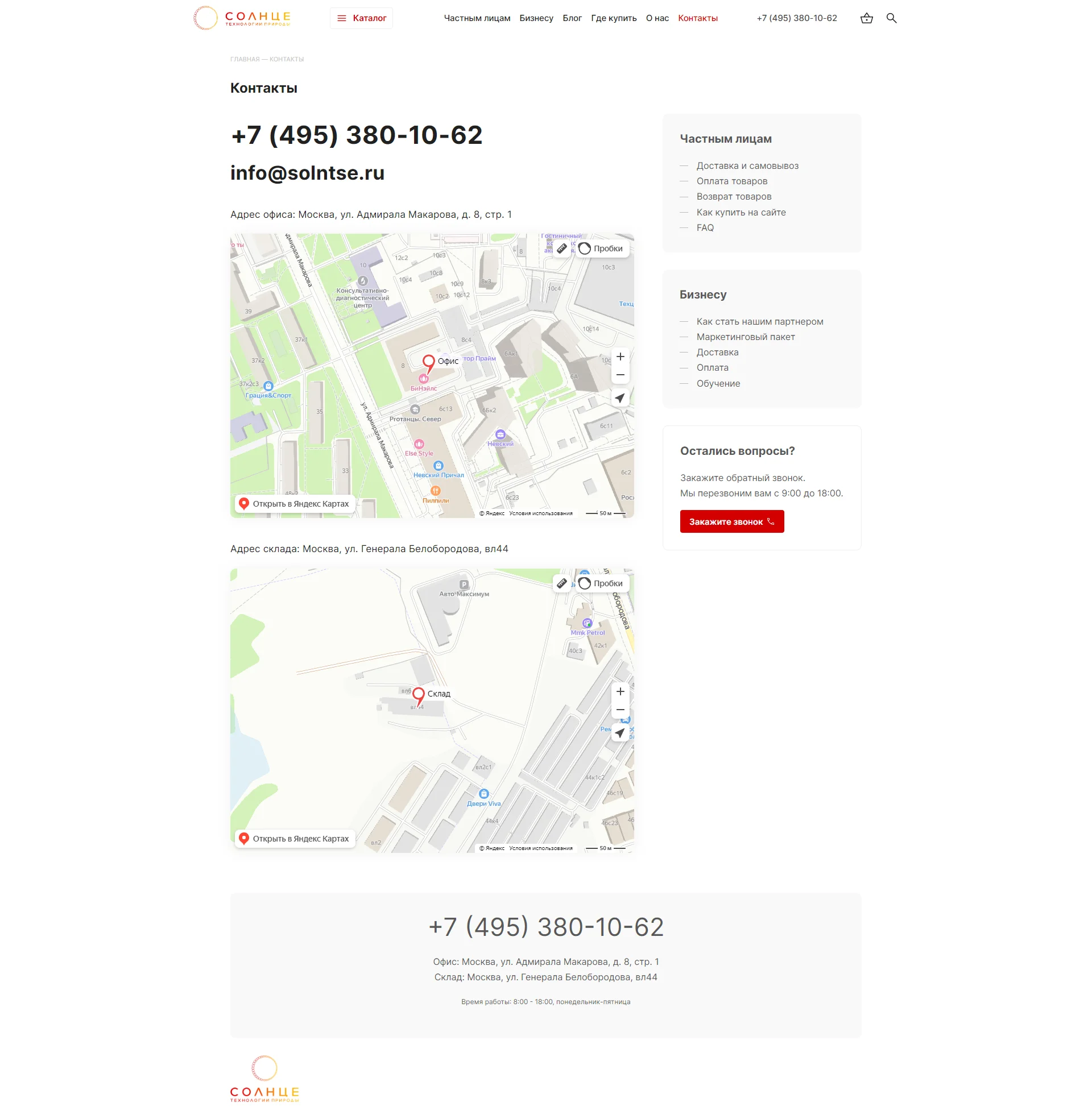
Task: Open Как стать нашим партнером link
Action: pos(759,322)
